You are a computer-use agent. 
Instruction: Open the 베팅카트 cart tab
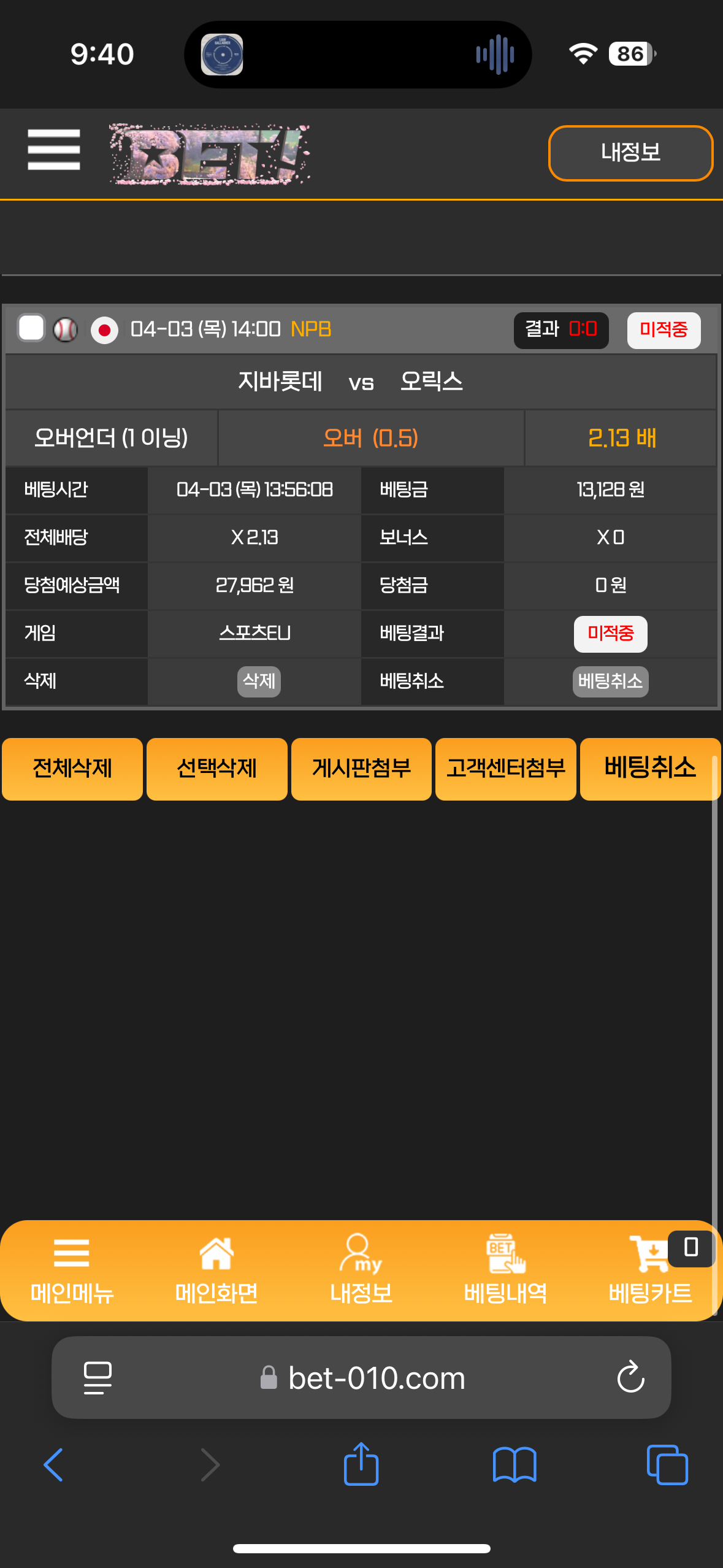pos(650,1270)
